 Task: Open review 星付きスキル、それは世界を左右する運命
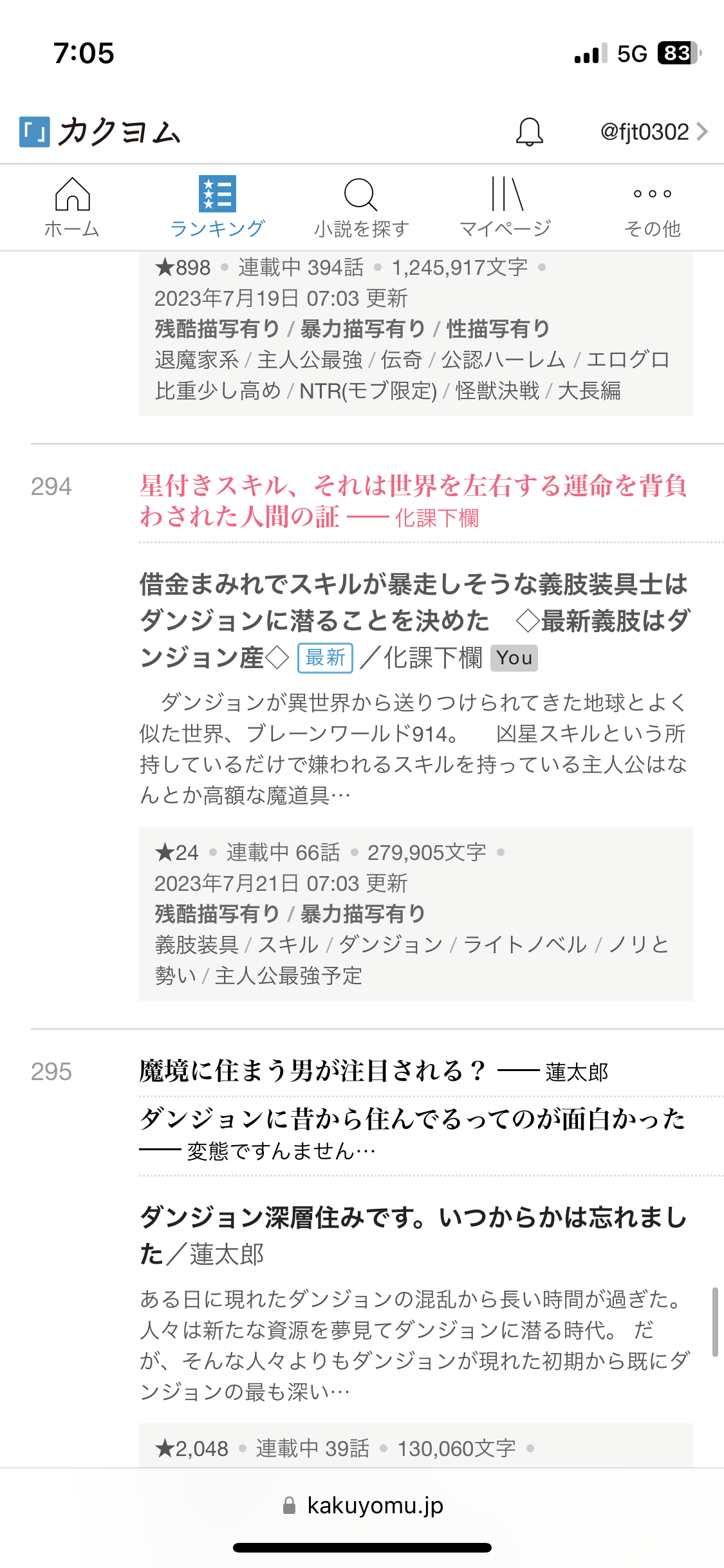tap(412, 500)
